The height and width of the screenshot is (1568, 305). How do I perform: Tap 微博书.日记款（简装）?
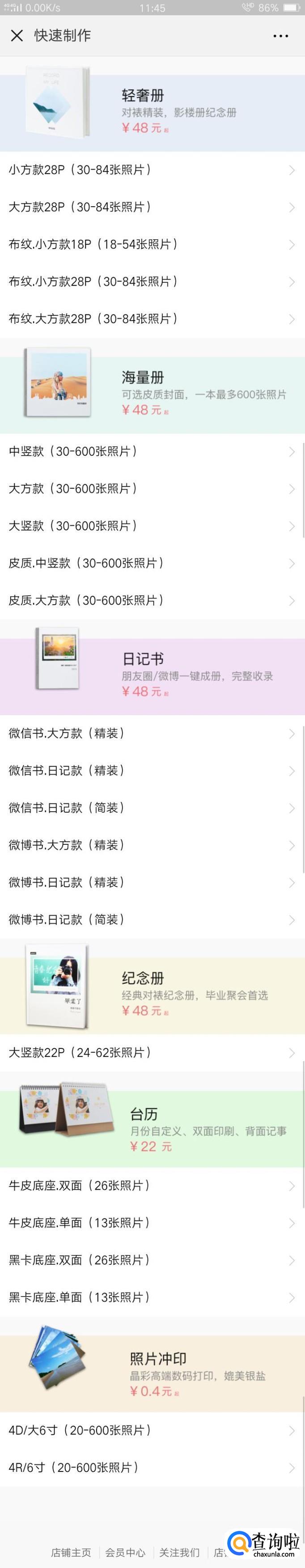coord(152,919)
